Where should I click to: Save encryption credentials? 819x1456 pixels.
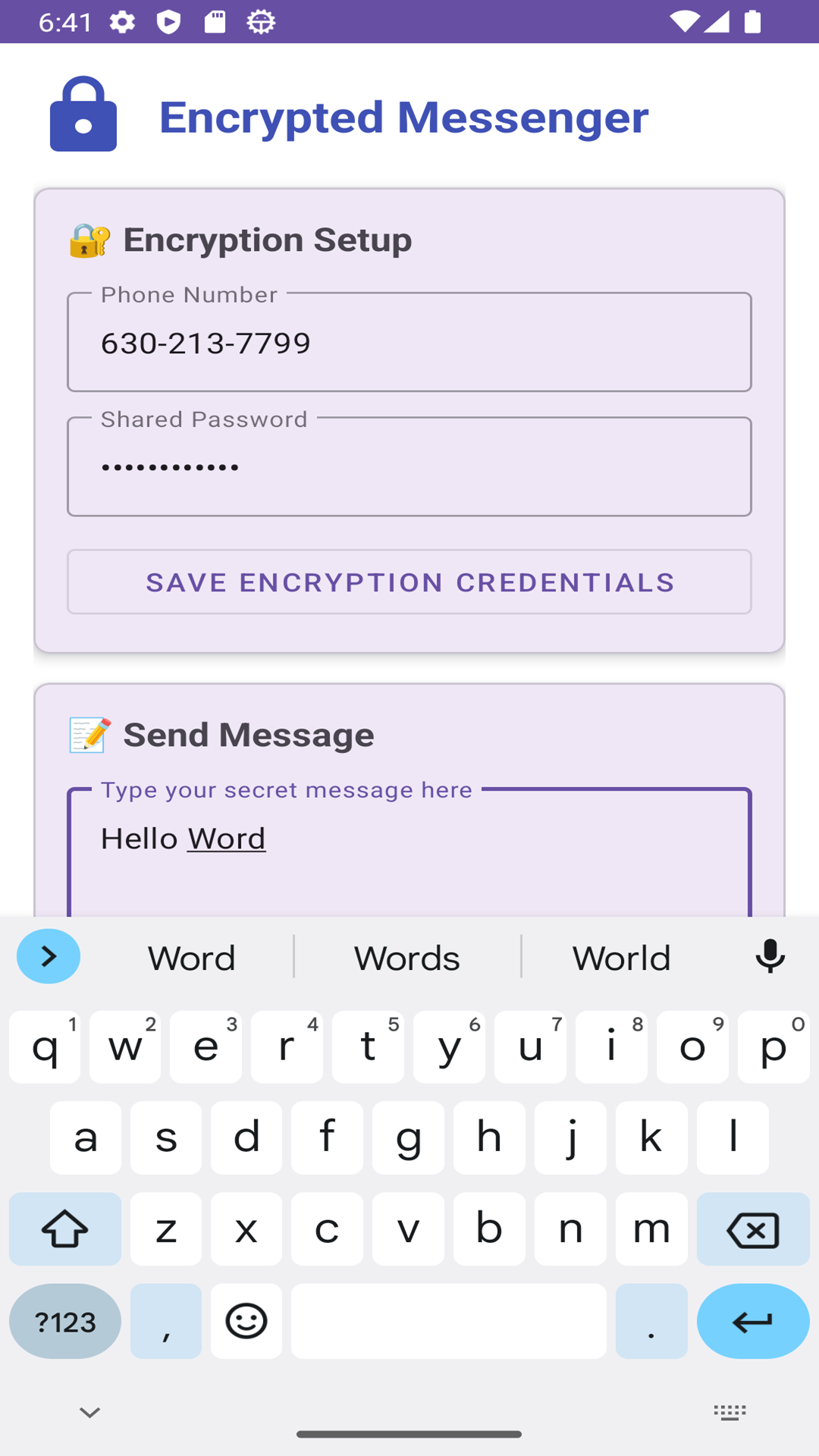[409, 582]
